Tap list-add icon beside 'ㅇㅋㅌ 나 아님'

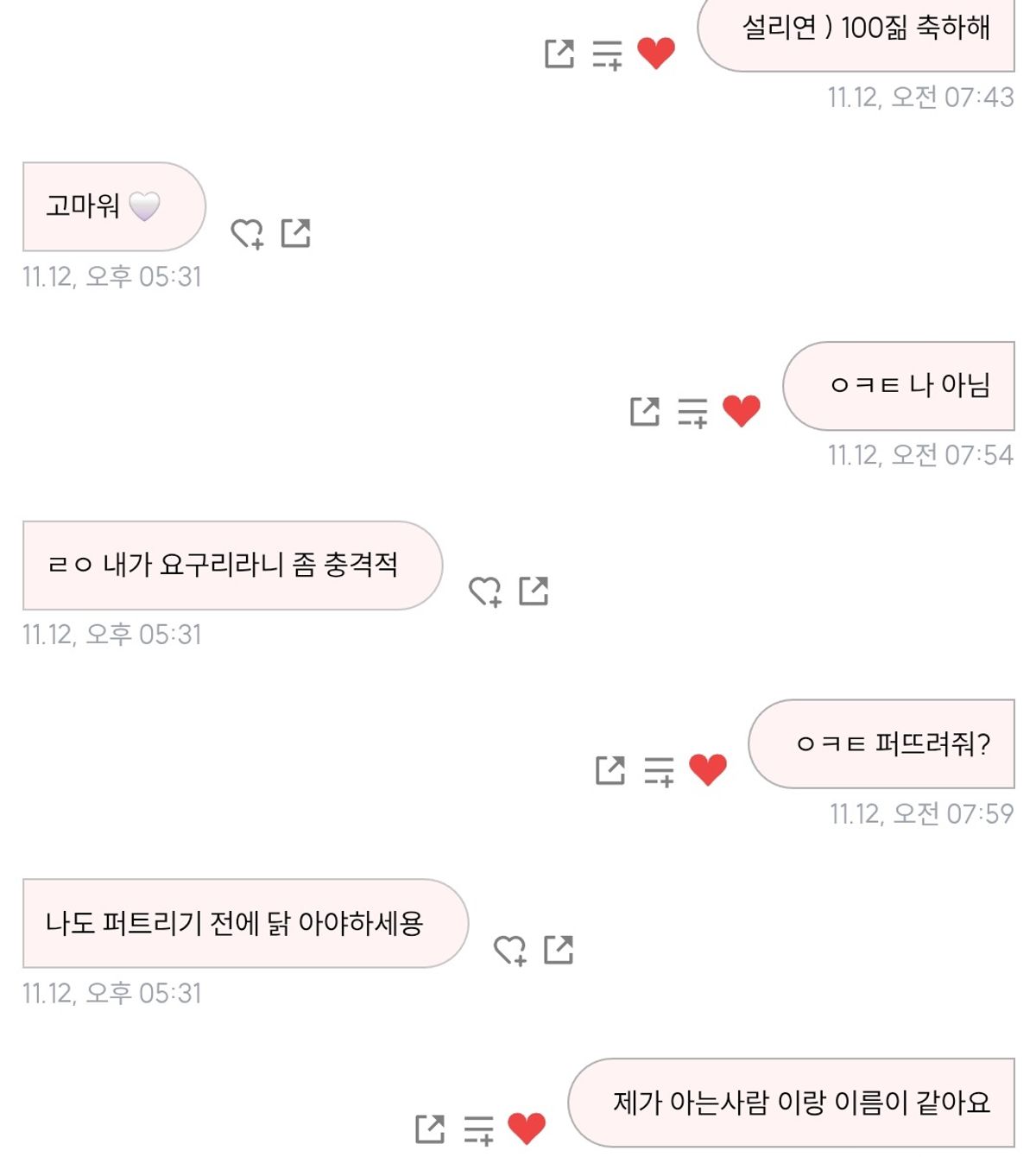tap(692, 412)
